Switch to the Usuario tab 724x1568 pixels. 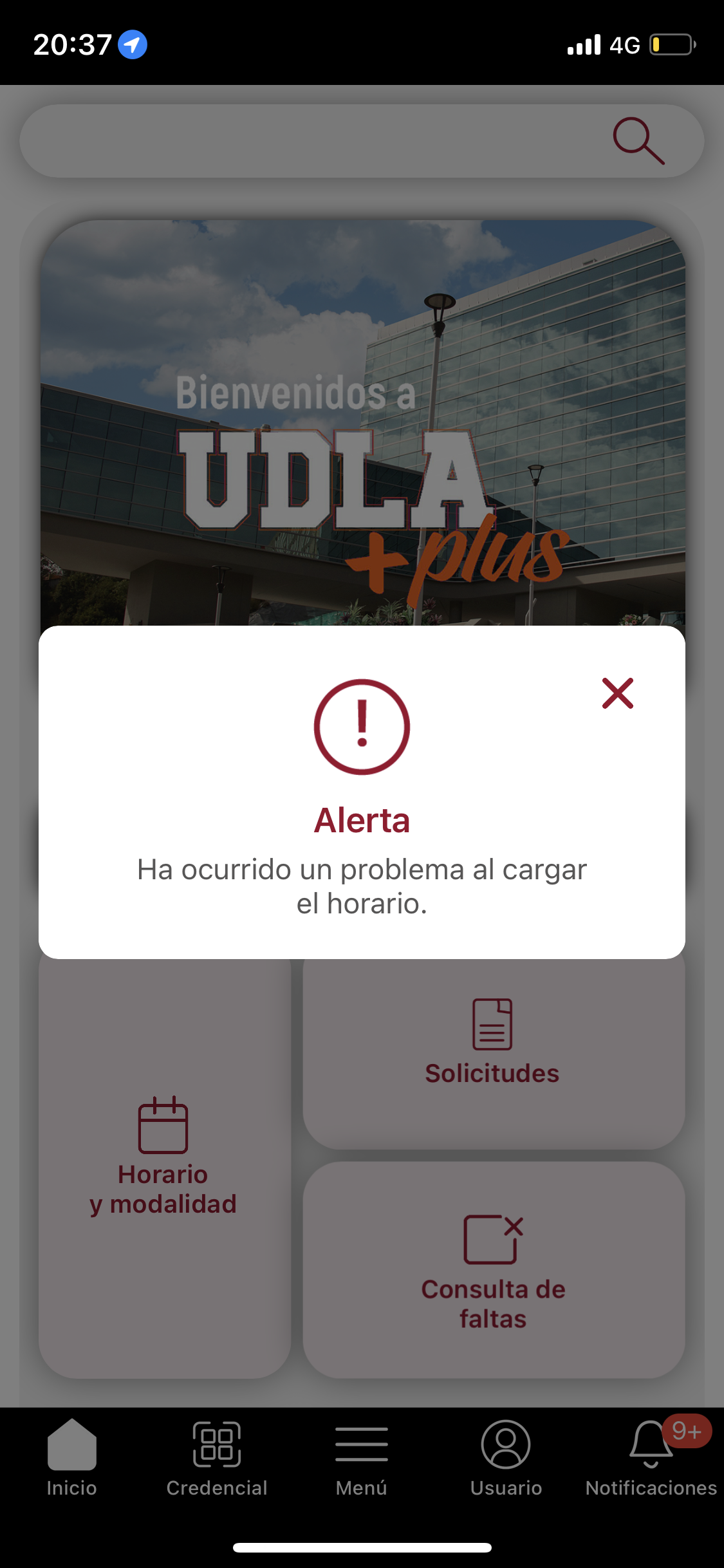[506, 1457]
